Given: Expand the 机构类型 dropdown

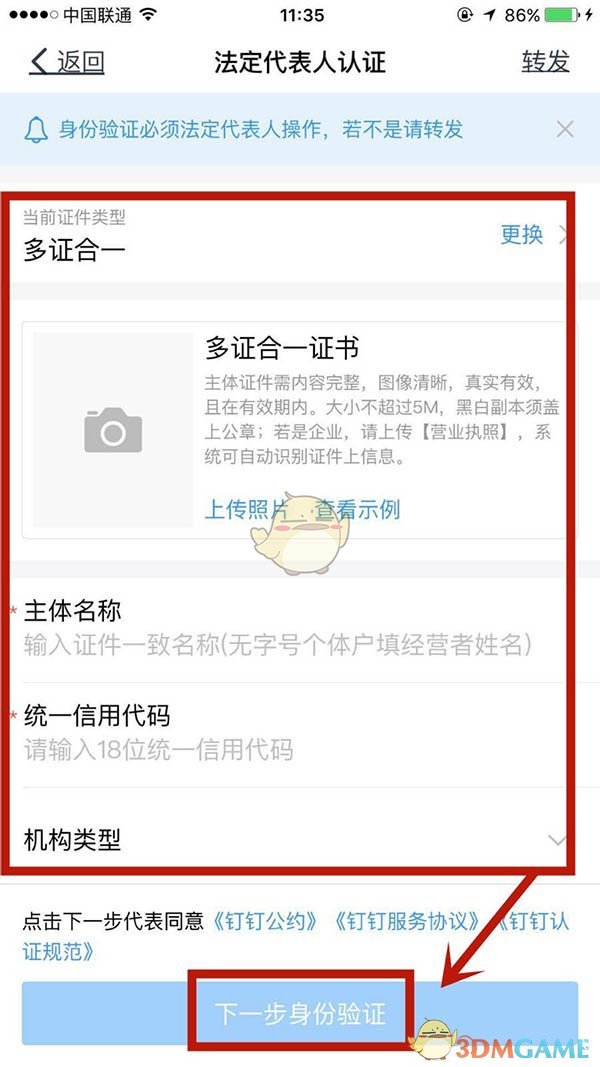Looking at the screenshot, I should pos(557,840).
